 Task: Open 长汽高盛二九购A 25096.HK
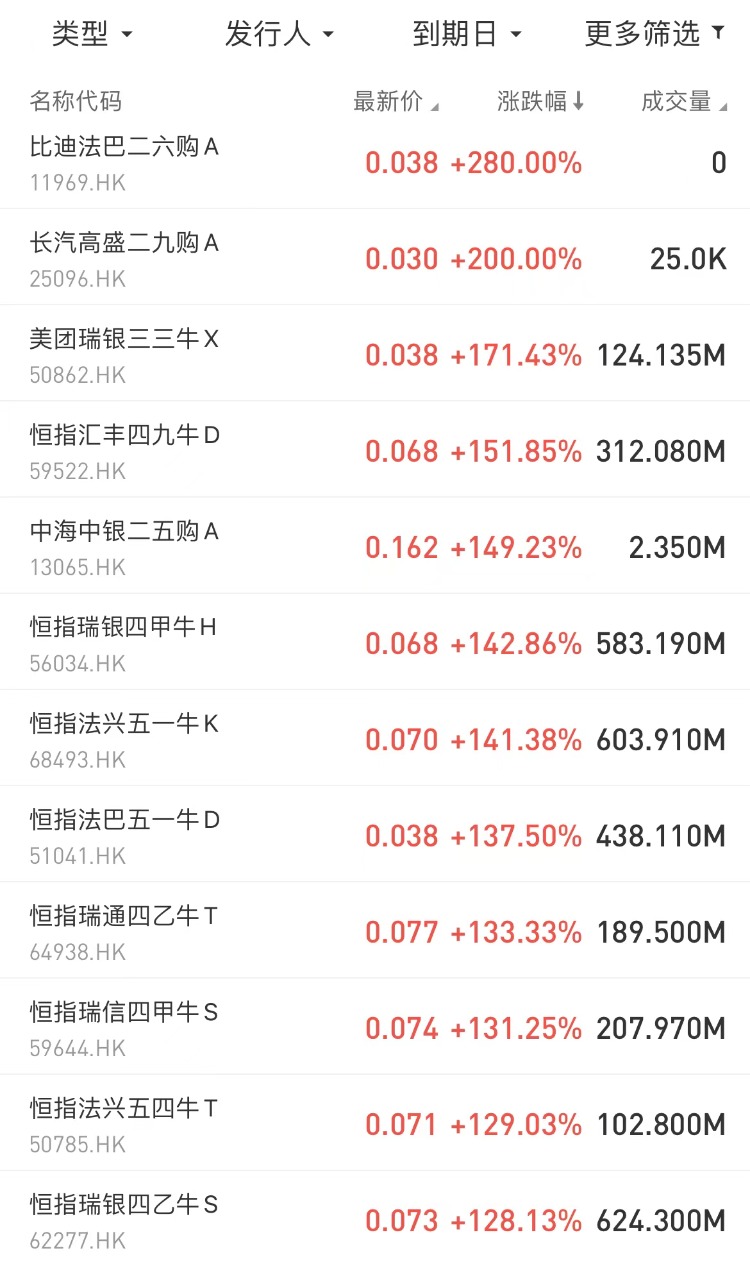click(x=375, y=257)
